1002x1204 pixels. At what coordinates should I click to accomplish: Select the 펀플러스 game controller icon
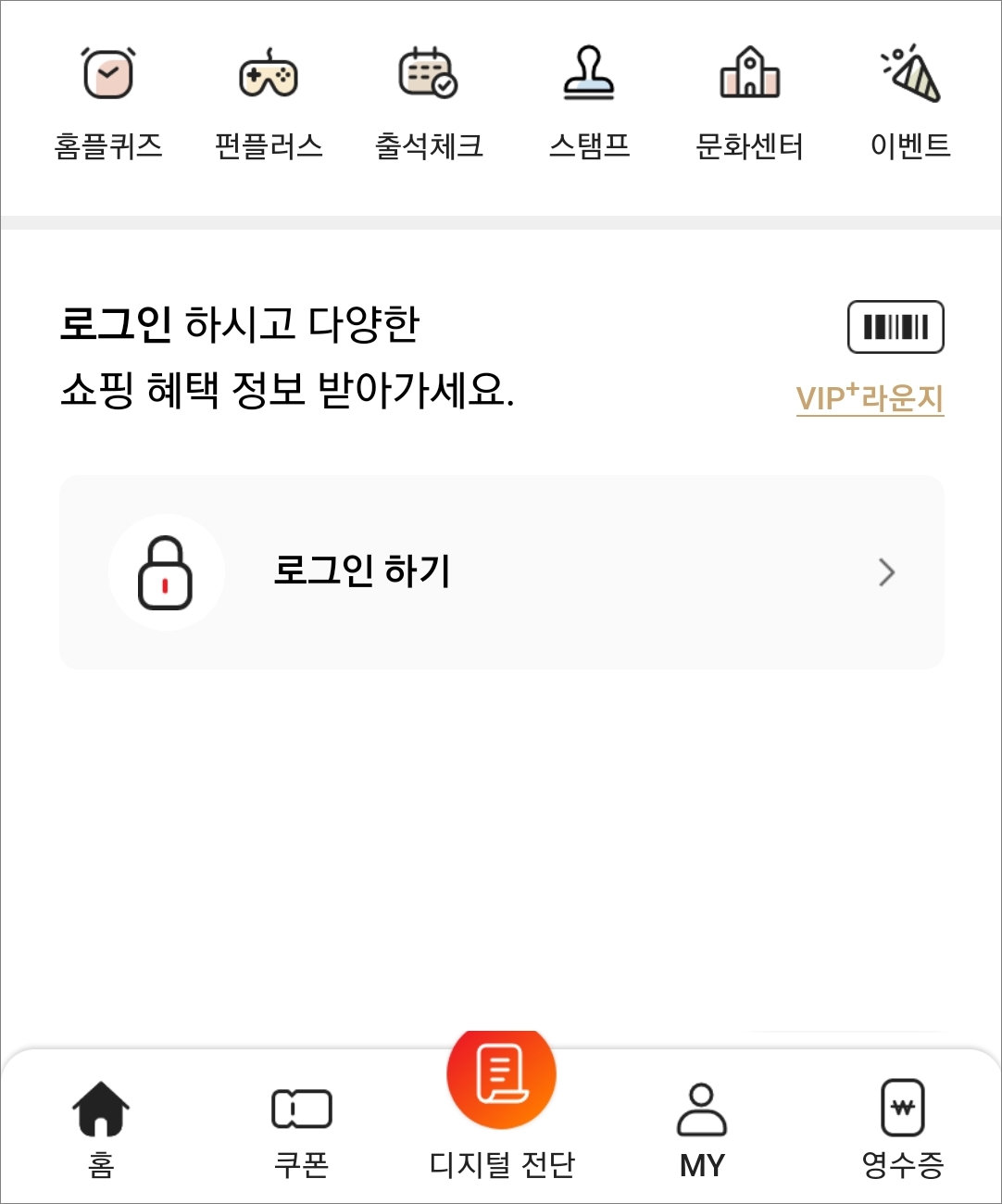pos(269,74)
